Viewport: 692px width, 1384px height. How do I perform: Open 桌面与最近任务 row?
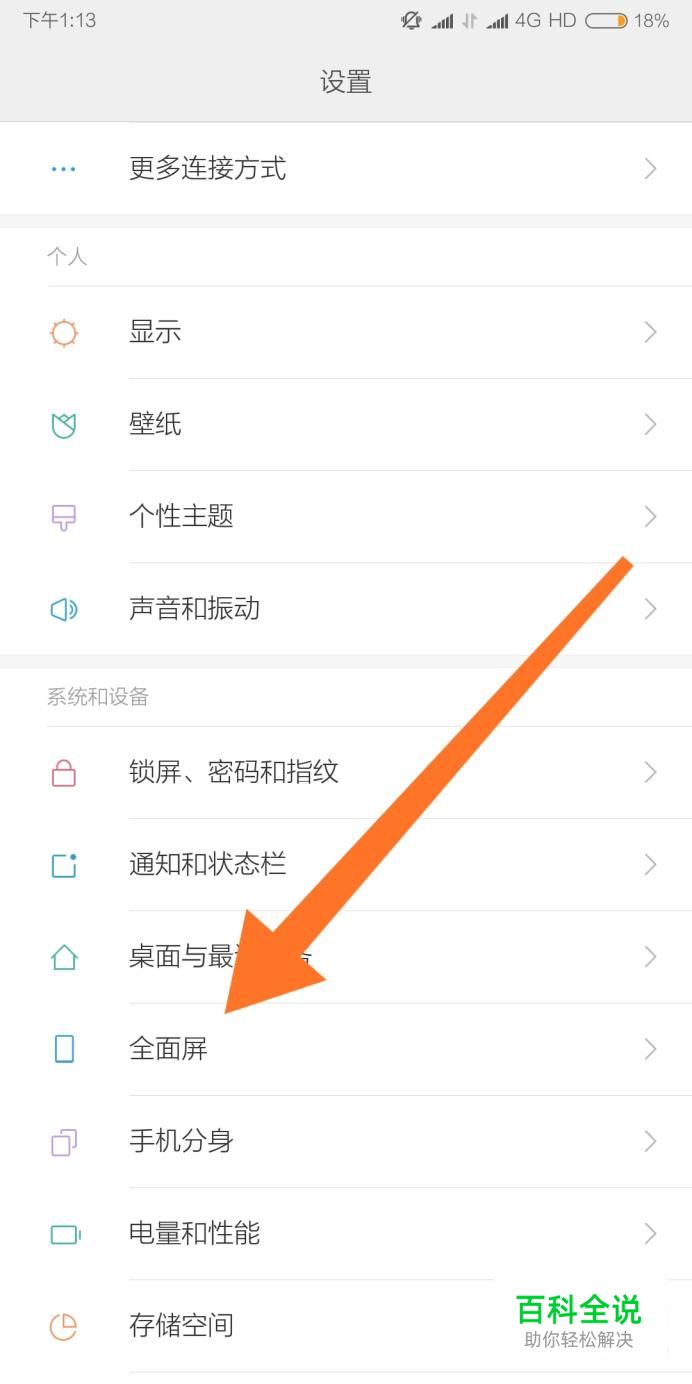(x=180, y=957)
